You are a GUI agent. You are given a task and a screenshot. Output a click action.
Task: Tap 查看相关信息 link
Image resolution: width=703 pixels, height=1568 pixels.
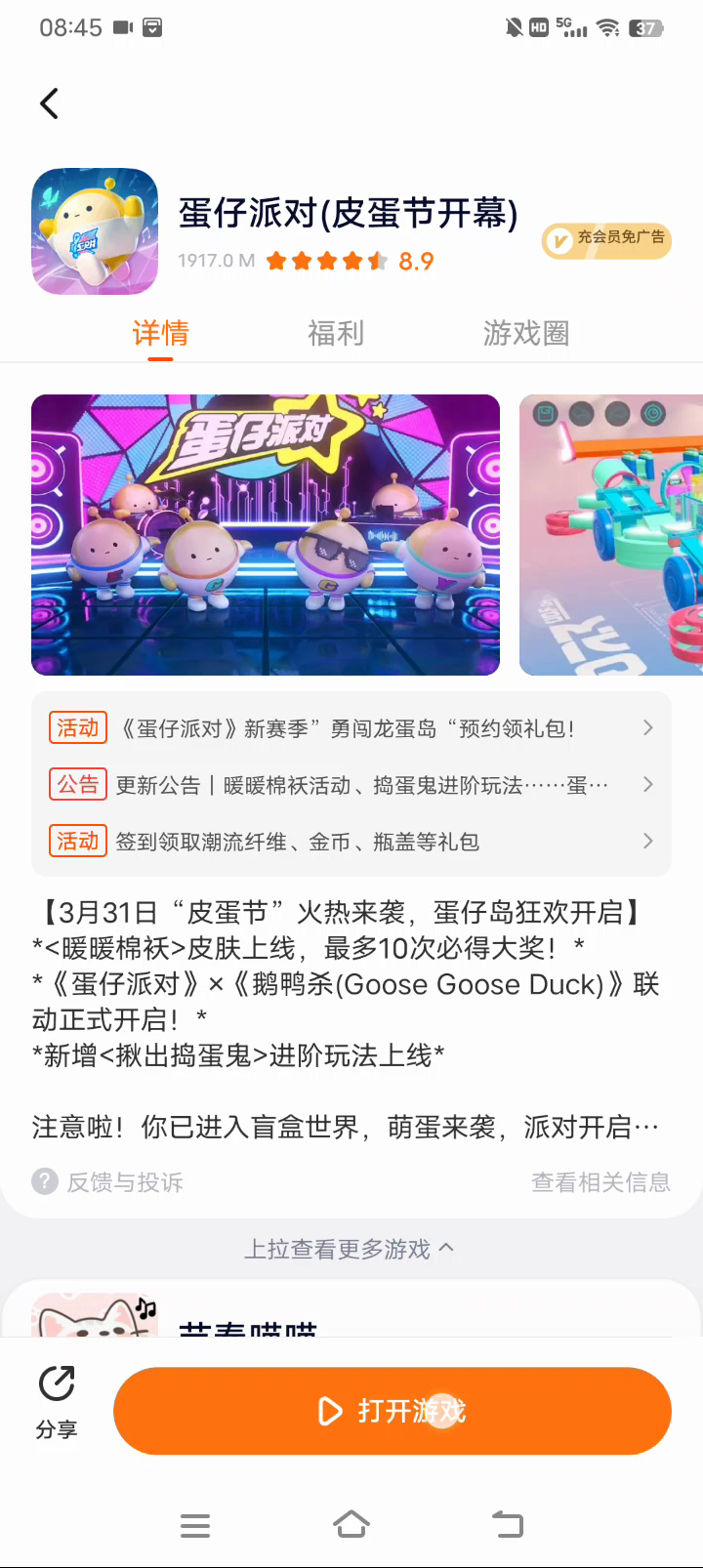coord(600,1182)
